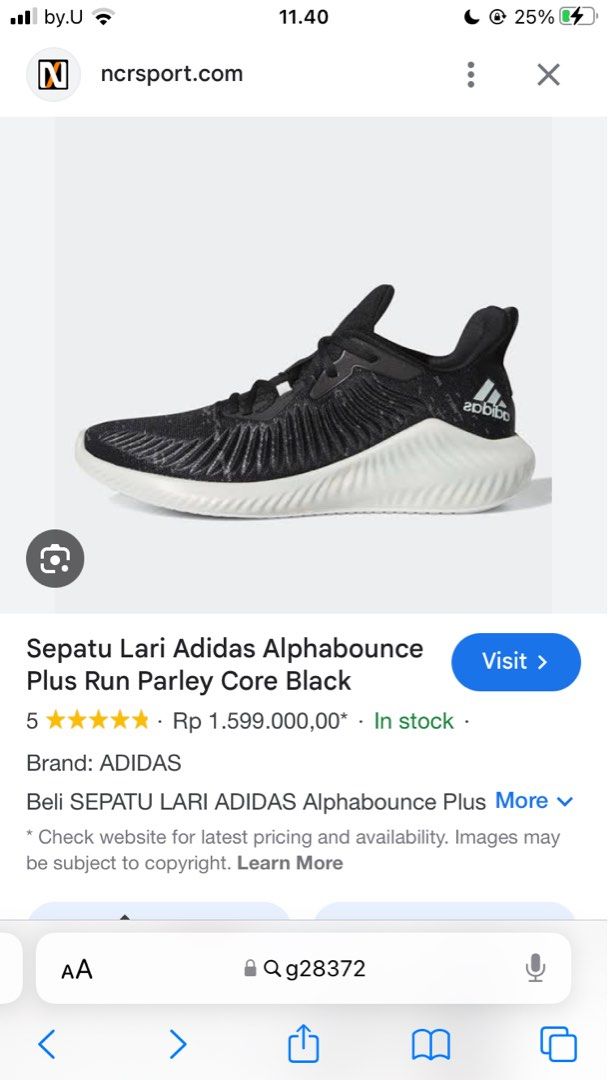Go back to the previous page
The width and height of the screenshot is (608, 1080).
tap(46, 1044)
